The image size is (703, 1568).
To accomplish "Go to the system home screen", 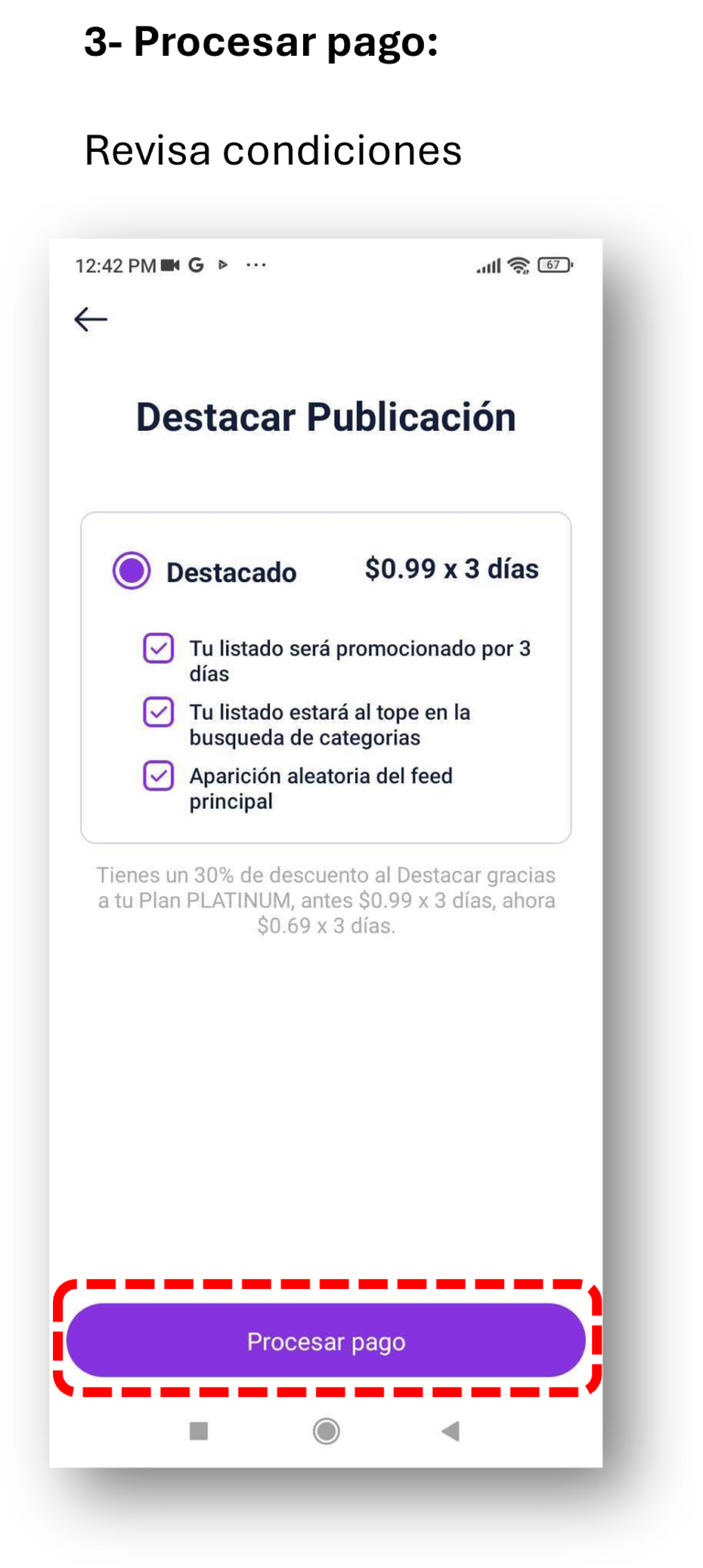I will [326, 1431].
